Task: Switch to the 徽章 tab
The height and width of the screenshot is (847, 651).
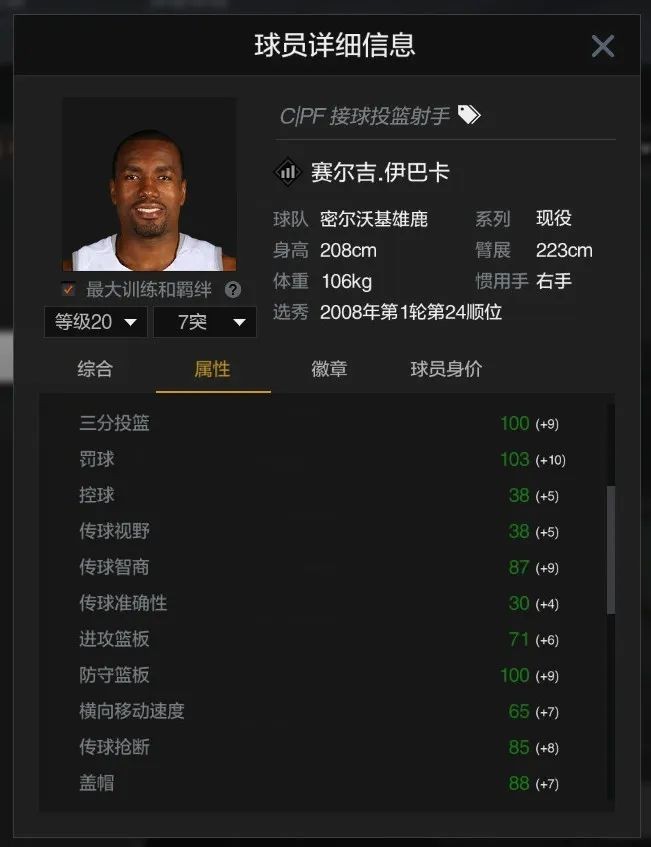Action: coord(329,369)
